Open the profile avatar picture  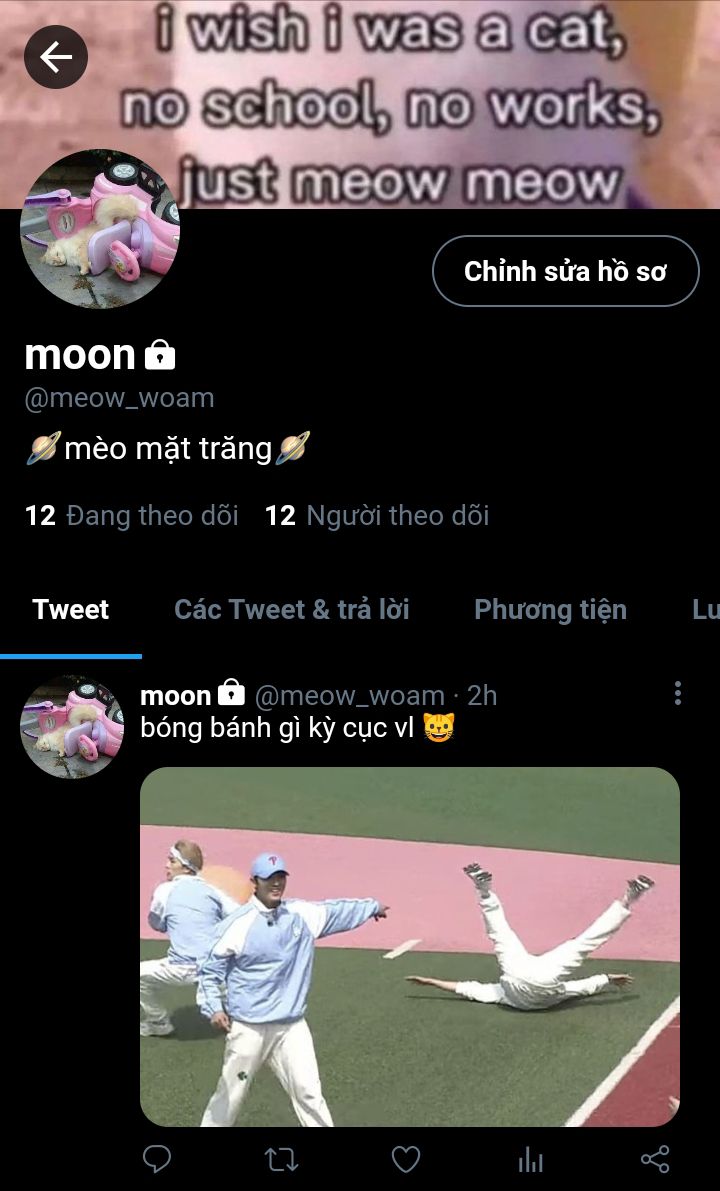click(x=100, y=229)
